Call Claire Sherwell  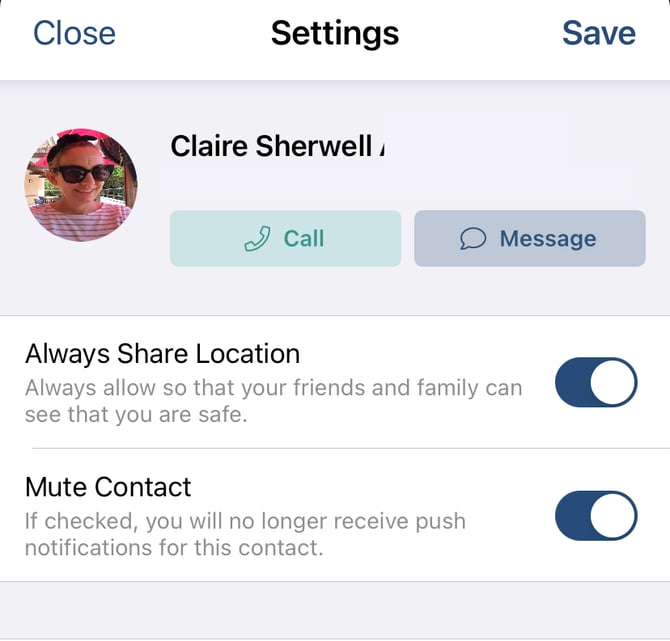pyautogui.click(x=285, y=238)
